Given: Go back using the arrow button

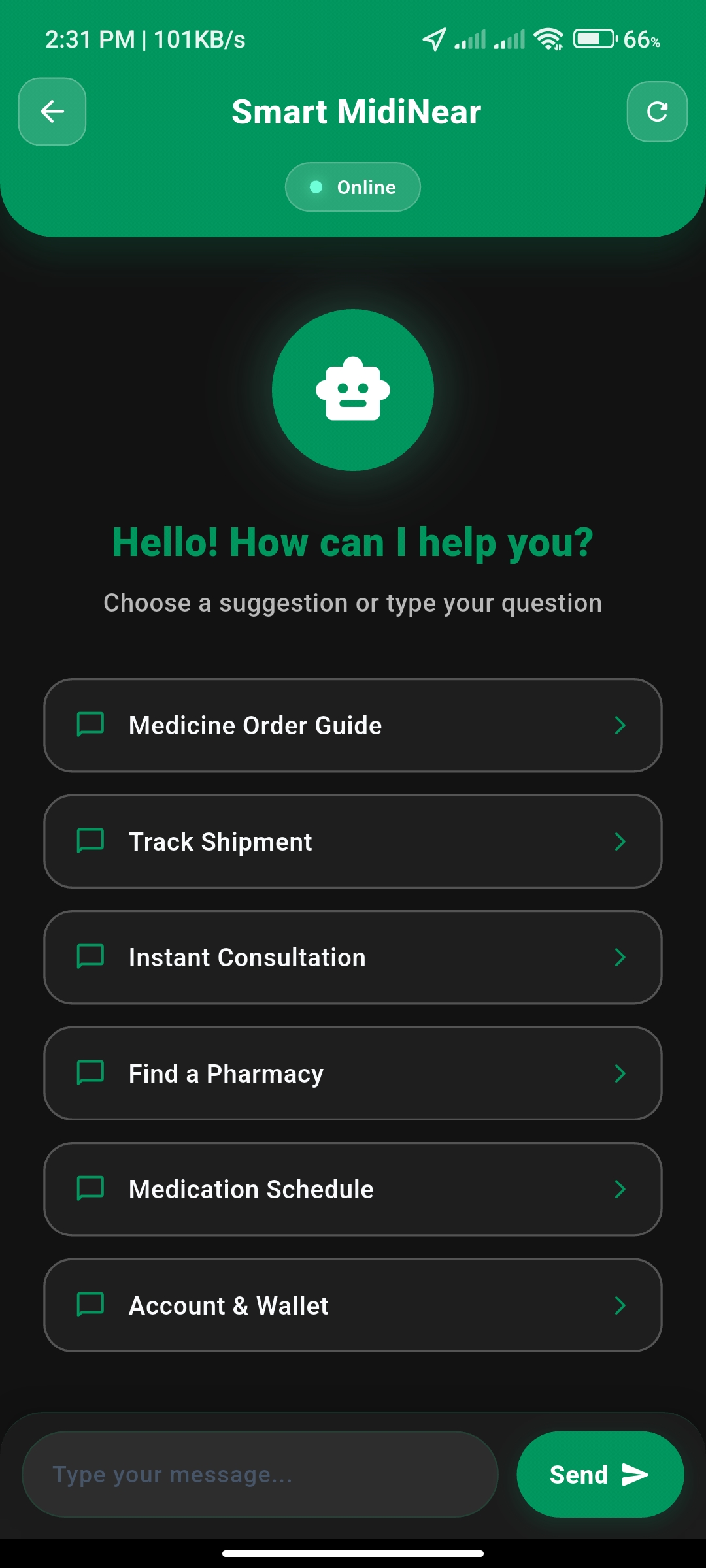Looking at the screenshot, I should pyautogui.click(x=52, y=112).
